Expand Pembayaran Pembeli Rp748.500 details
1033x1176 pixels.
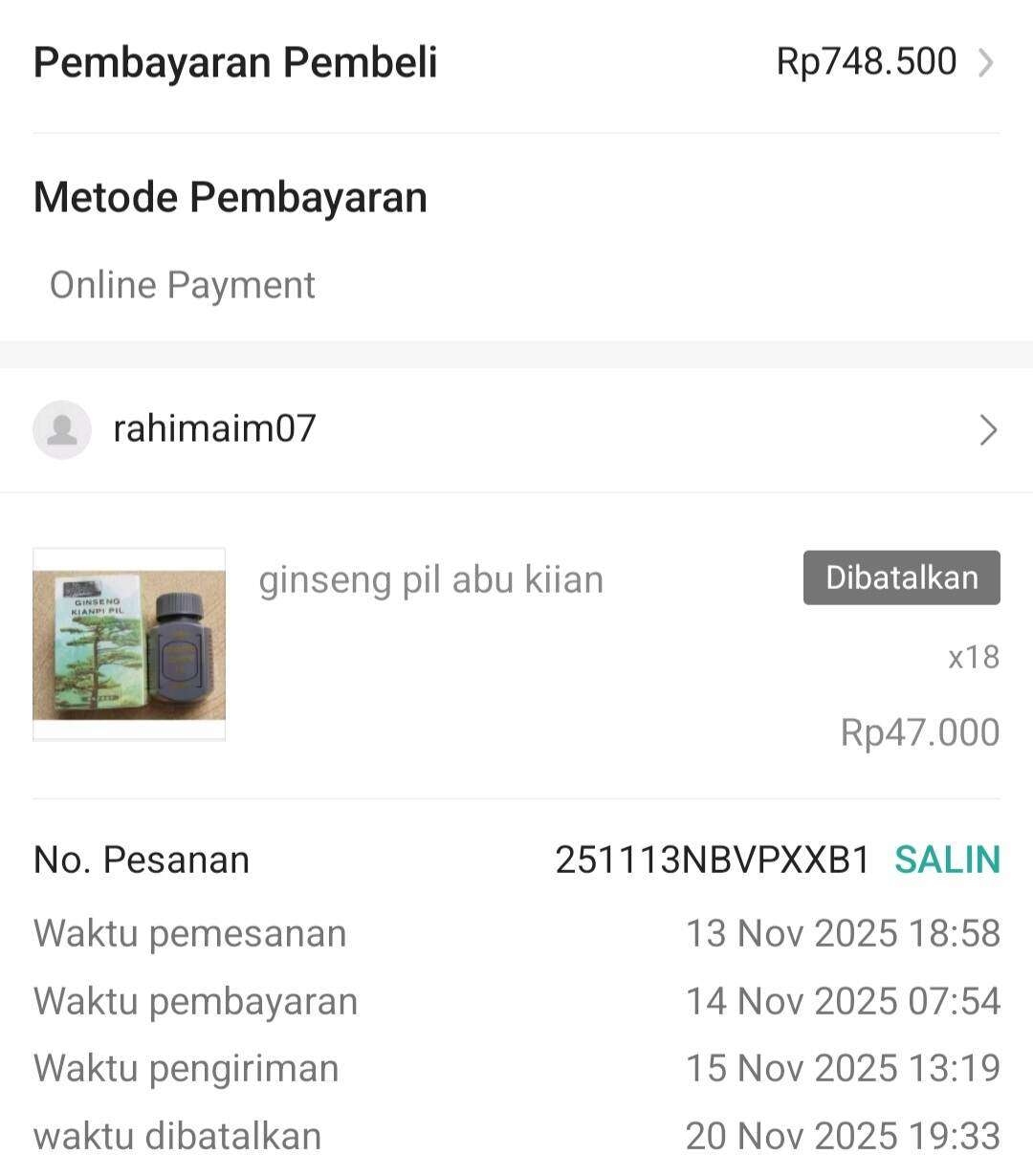(985, 63)
